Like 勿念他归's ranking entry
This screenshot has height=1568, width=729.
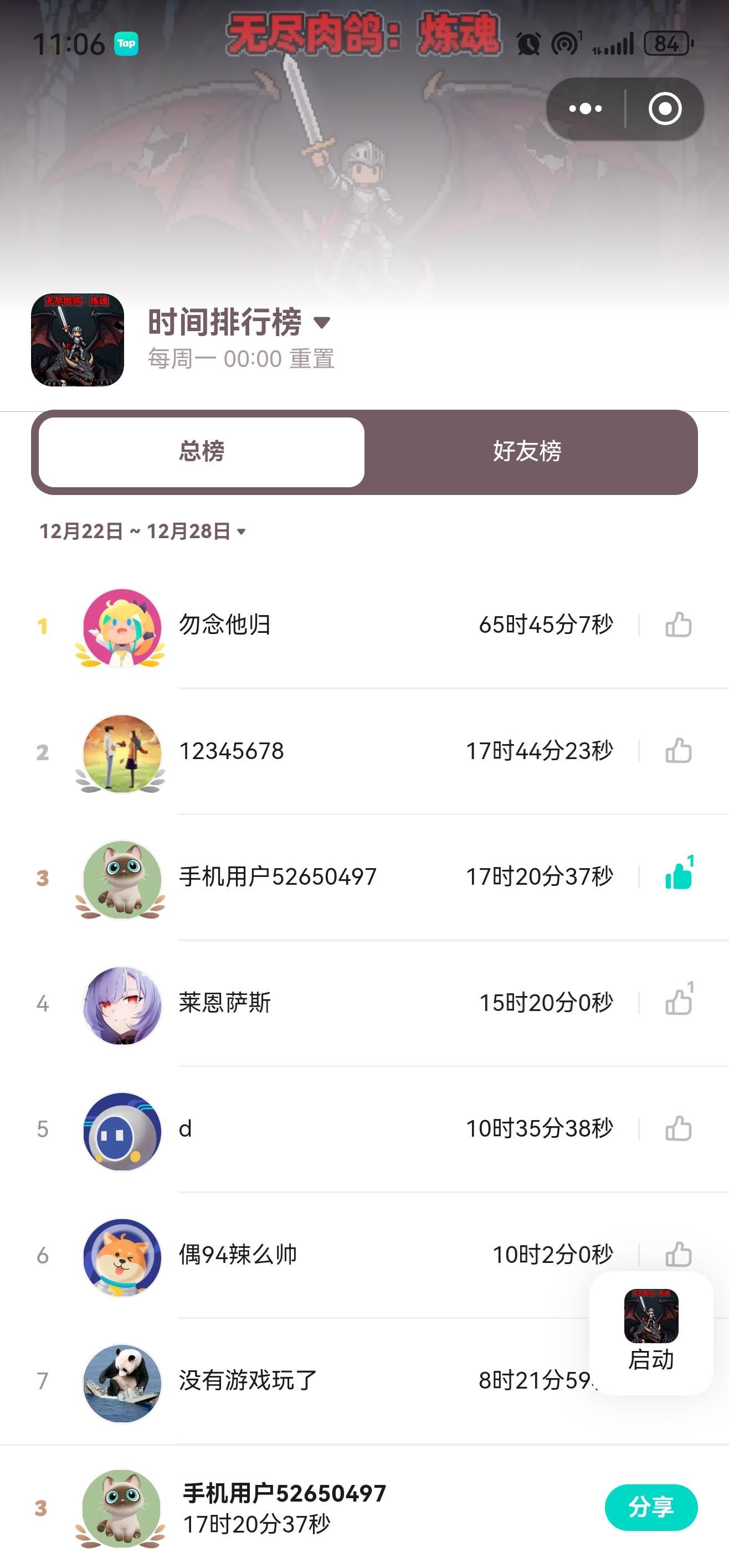(x=678, y=625)
